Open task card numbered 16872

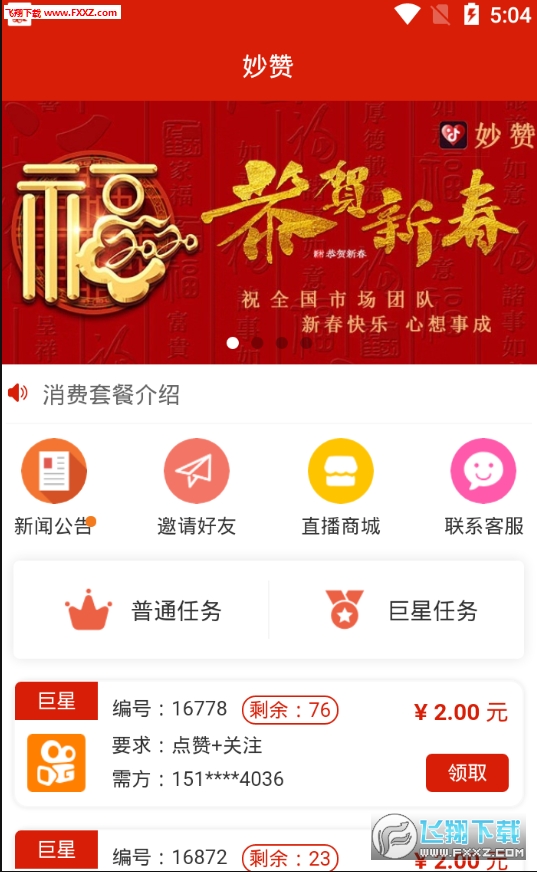[x=269, y=851]
